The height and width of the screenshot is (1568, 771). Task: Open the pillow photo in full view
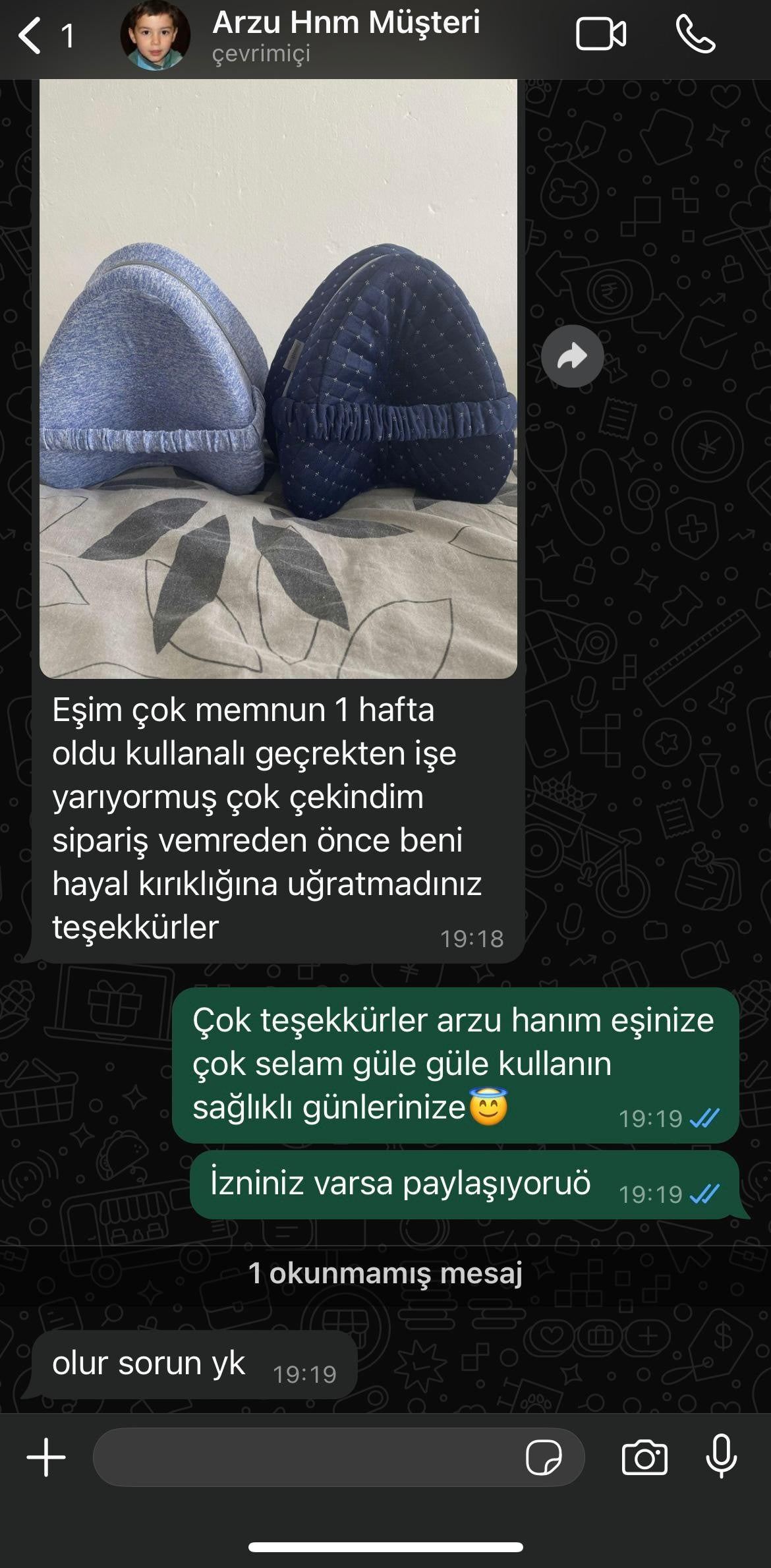pyautogui.click(x=278, y=379)
